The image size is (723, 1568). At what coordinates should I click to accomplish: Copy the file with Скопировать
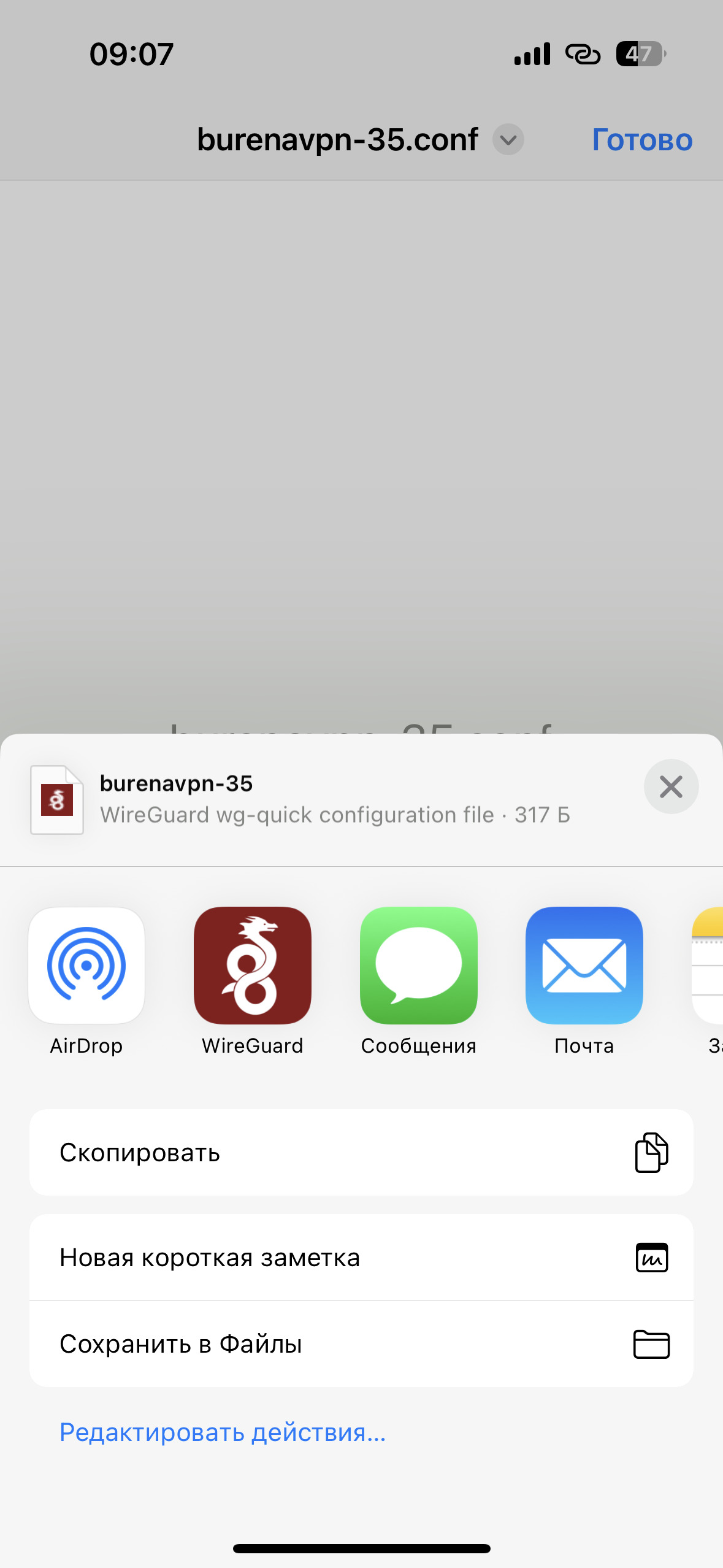[361, 1153]
